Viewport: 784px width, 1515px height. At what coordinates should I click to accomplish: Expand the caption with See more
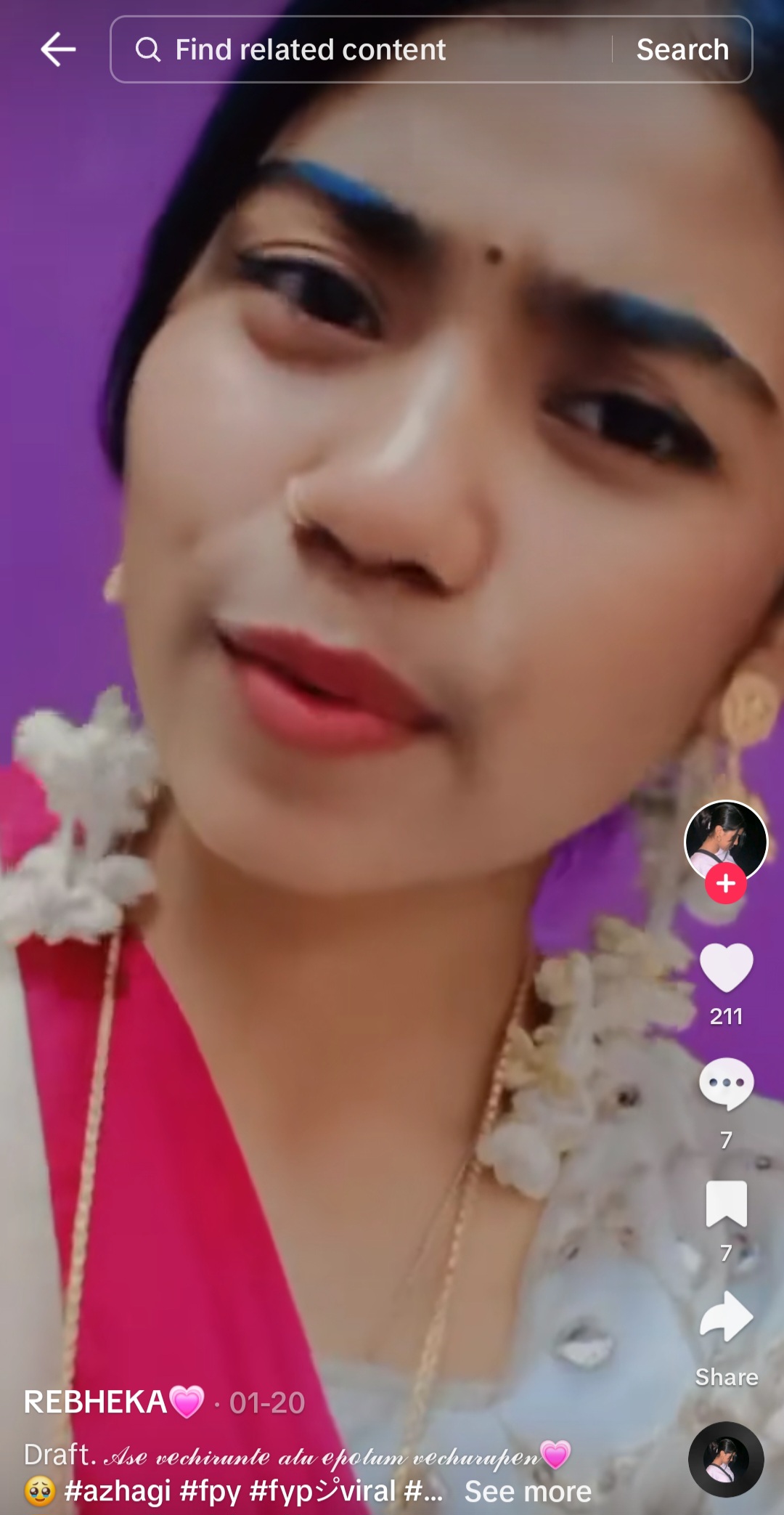528,1492
